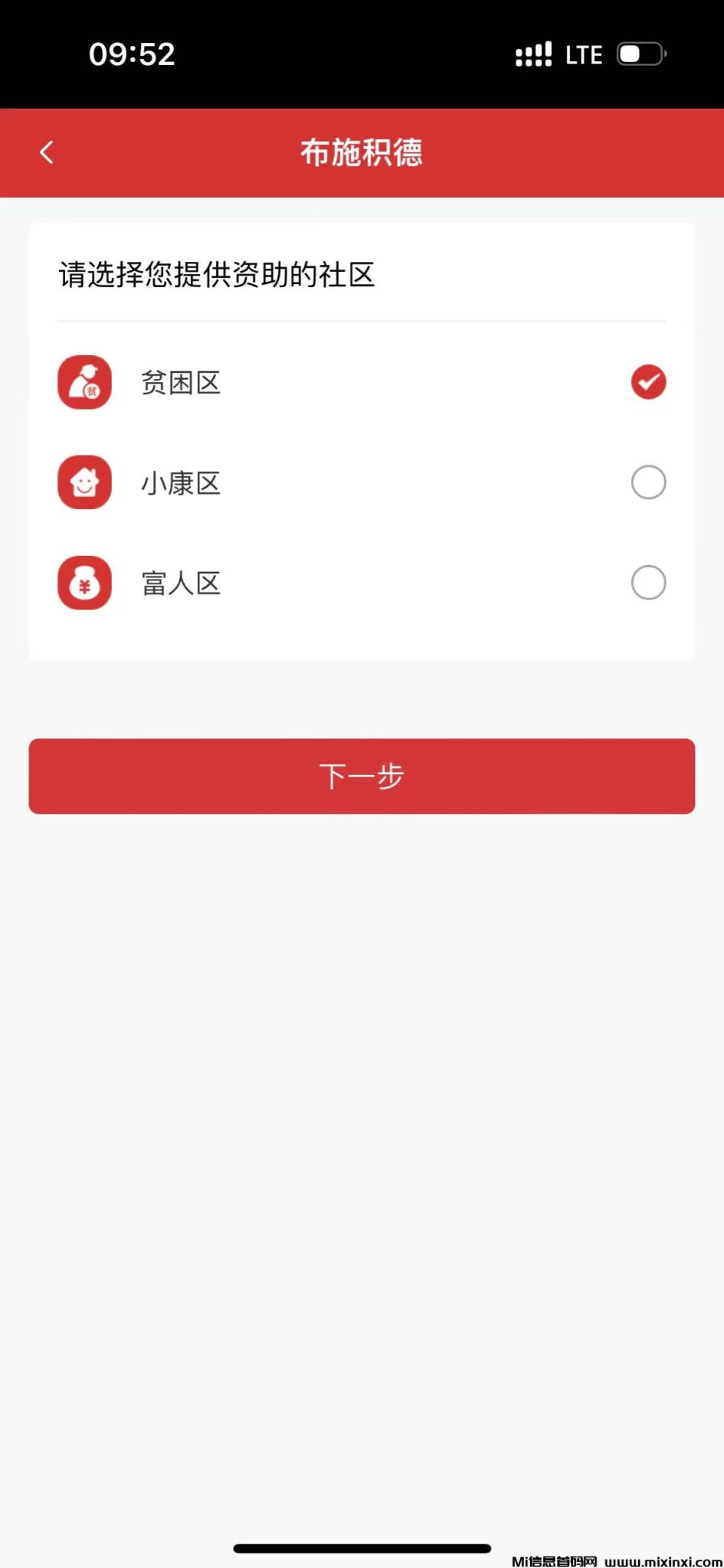Tap the back chevron on the title bar
Viewport: 724px width, 1568px height.
[46, 152]
